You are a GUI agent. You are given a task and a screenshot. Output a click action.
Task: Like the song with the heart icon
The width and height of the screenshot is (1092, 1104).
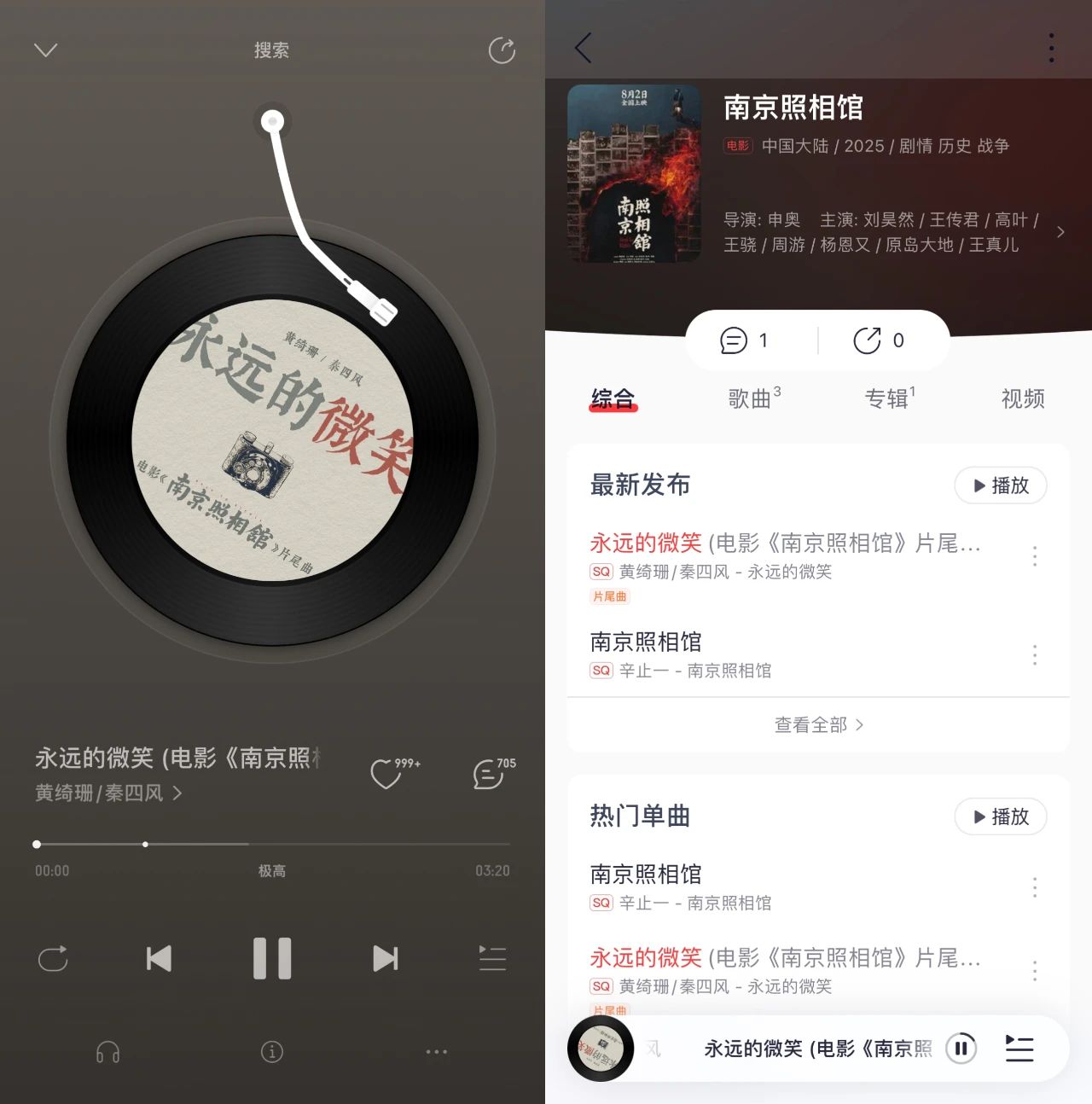tap(386, 774)
